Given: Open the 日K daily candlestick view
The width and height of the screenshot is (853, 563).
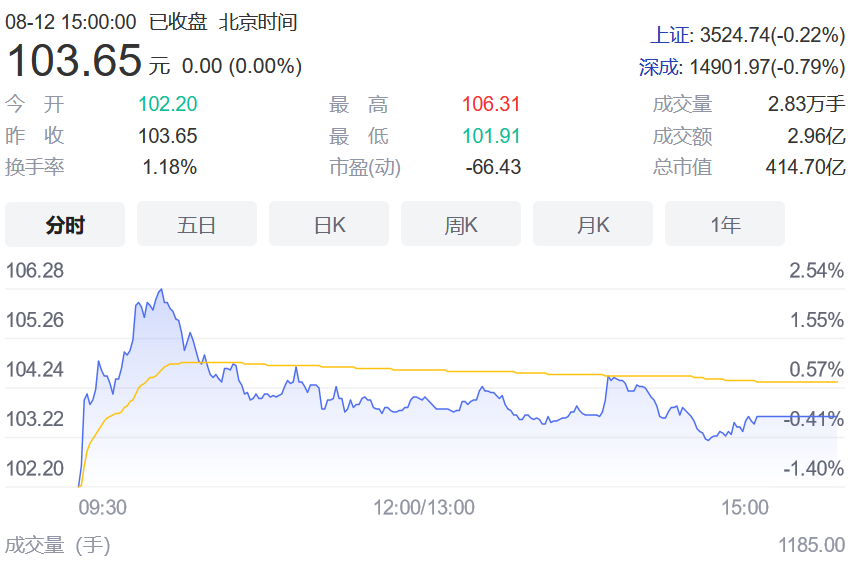Looking at the screenshot, I should [x=329, y=224].
